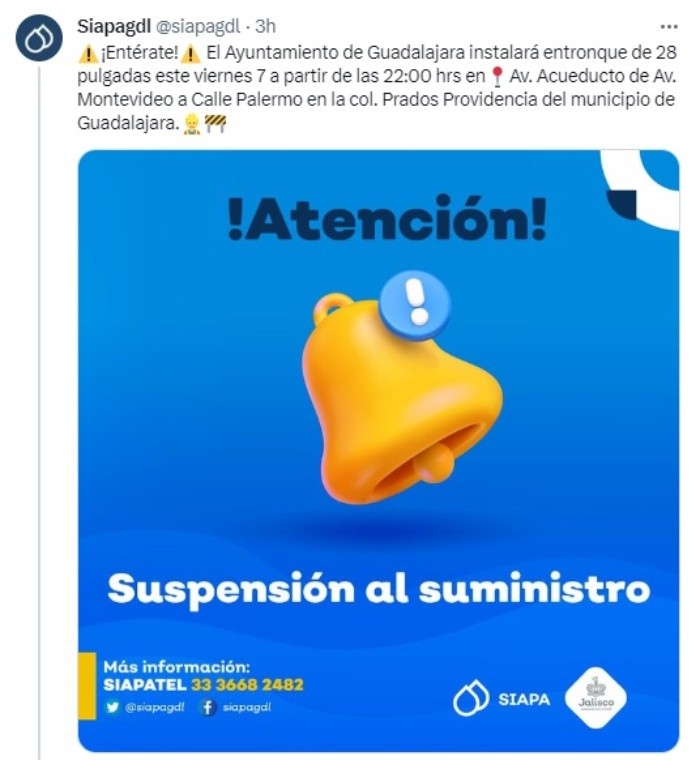The image size is (700, 773).
Task: Open the Siapagdl profile avatar
Action: pyautogui.click(x=39, y=40)
